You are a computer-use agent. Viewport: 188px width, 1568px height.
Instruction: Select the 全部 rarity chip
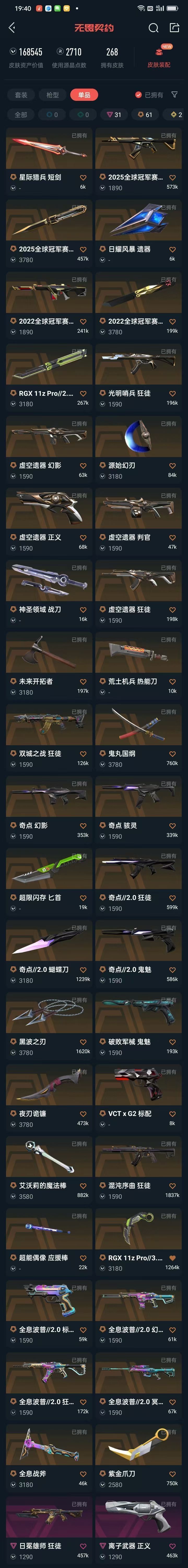(21, 114)
